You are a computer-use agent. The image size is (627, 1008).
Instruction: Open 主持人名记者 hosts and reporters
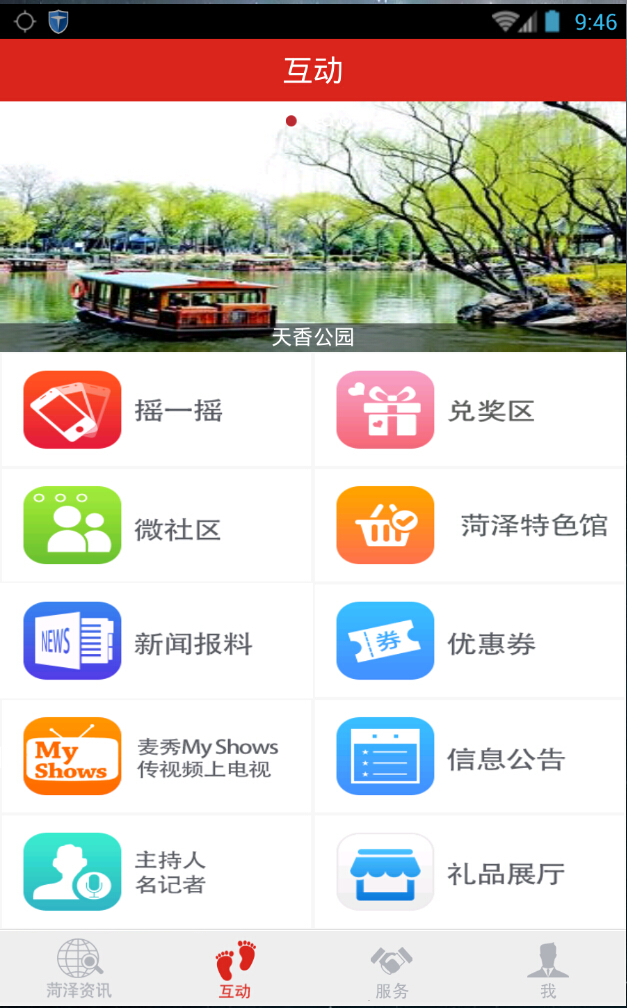click(156, 872)
